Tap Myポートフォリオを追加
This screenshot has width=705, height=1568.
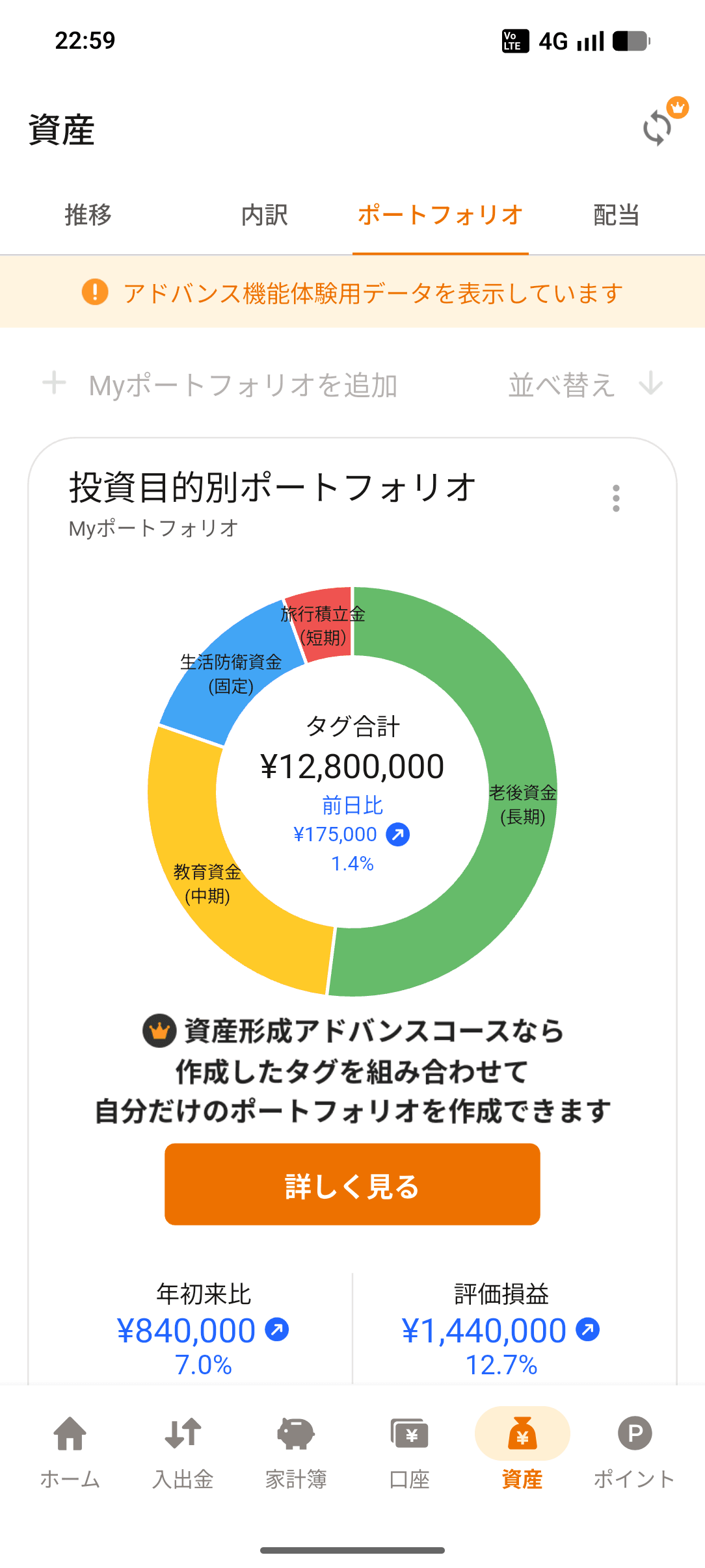[221, 385]
